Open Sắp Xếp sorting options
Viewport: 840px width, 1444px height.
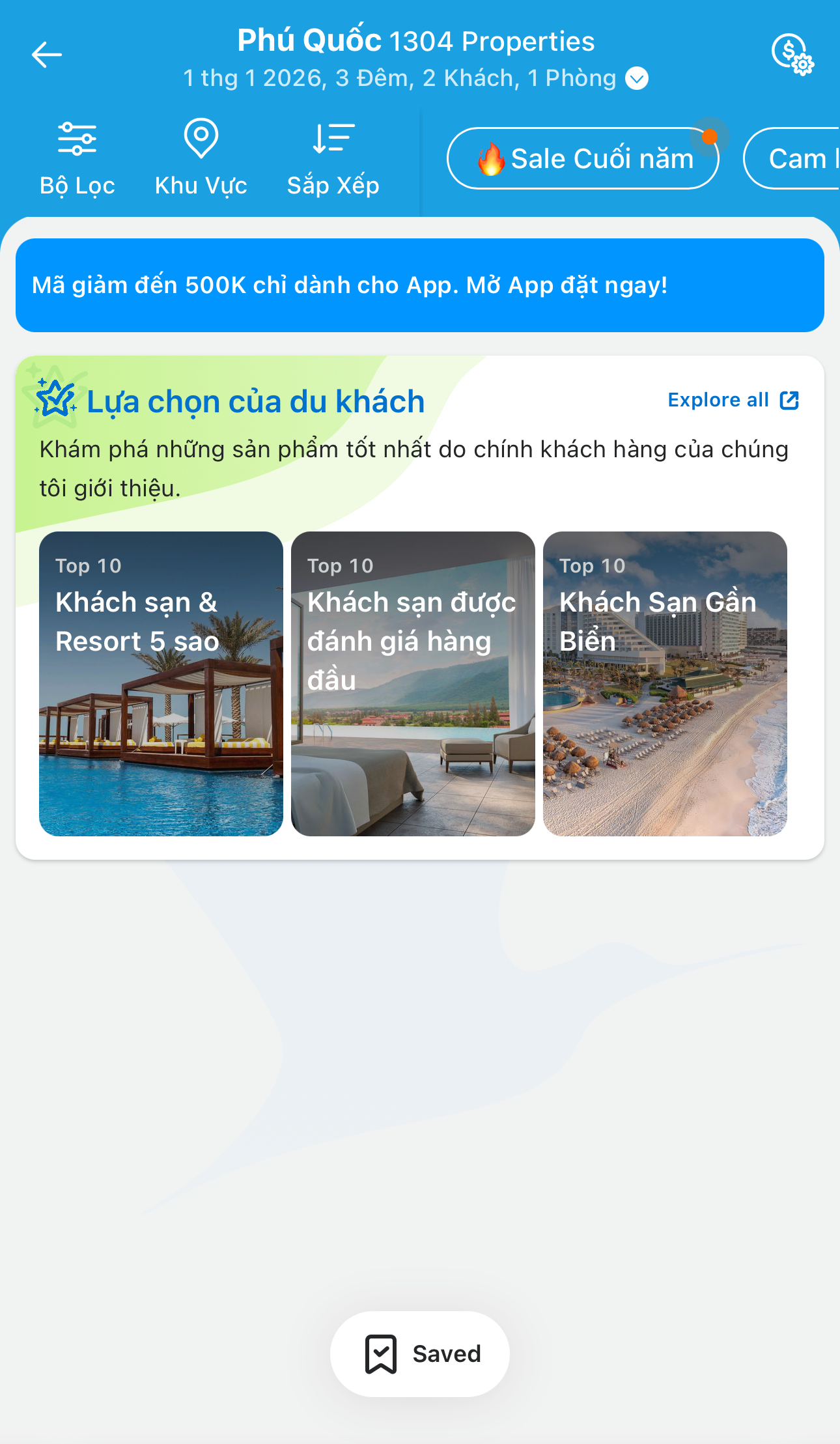333,158
